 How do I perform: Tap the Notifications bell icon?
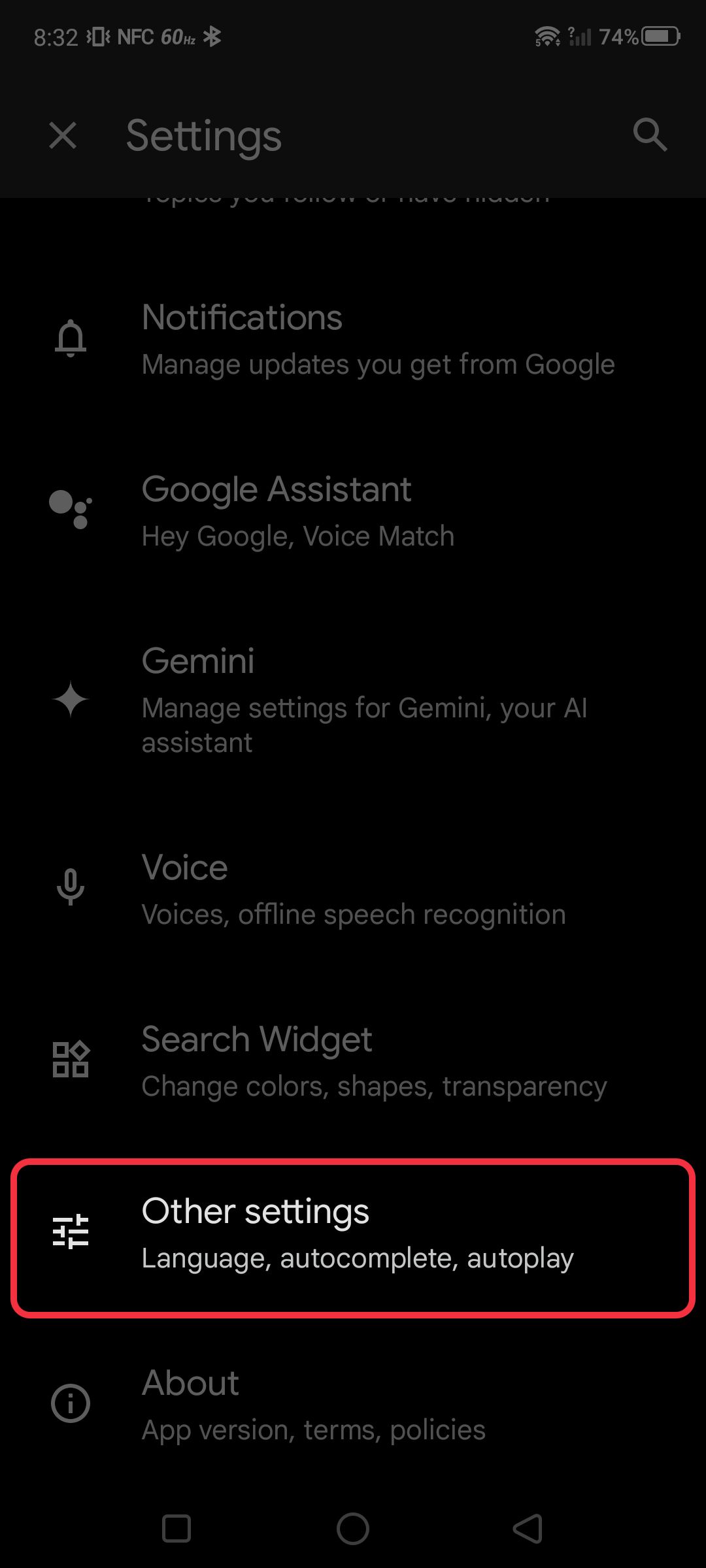point(70,339)
